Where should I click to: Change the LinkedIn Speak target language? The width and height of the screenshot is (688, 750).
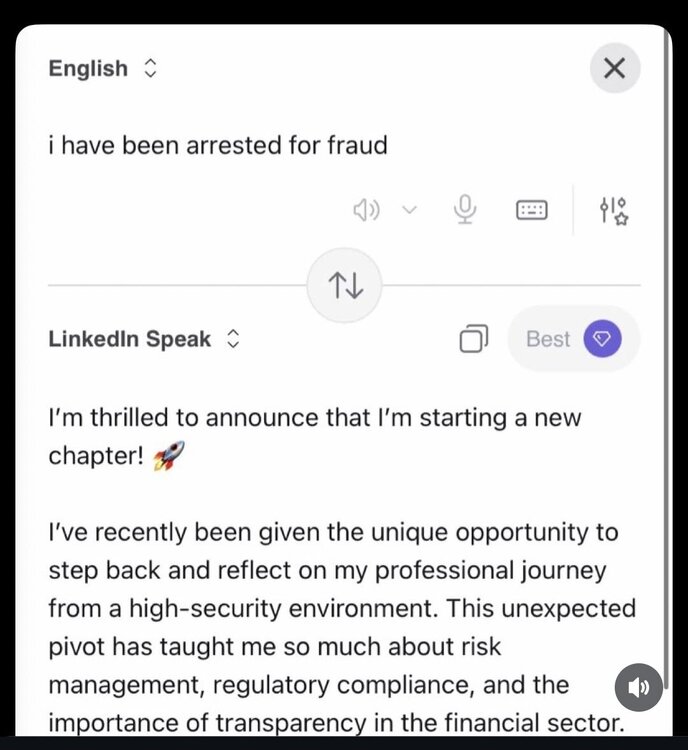[144, 339]
